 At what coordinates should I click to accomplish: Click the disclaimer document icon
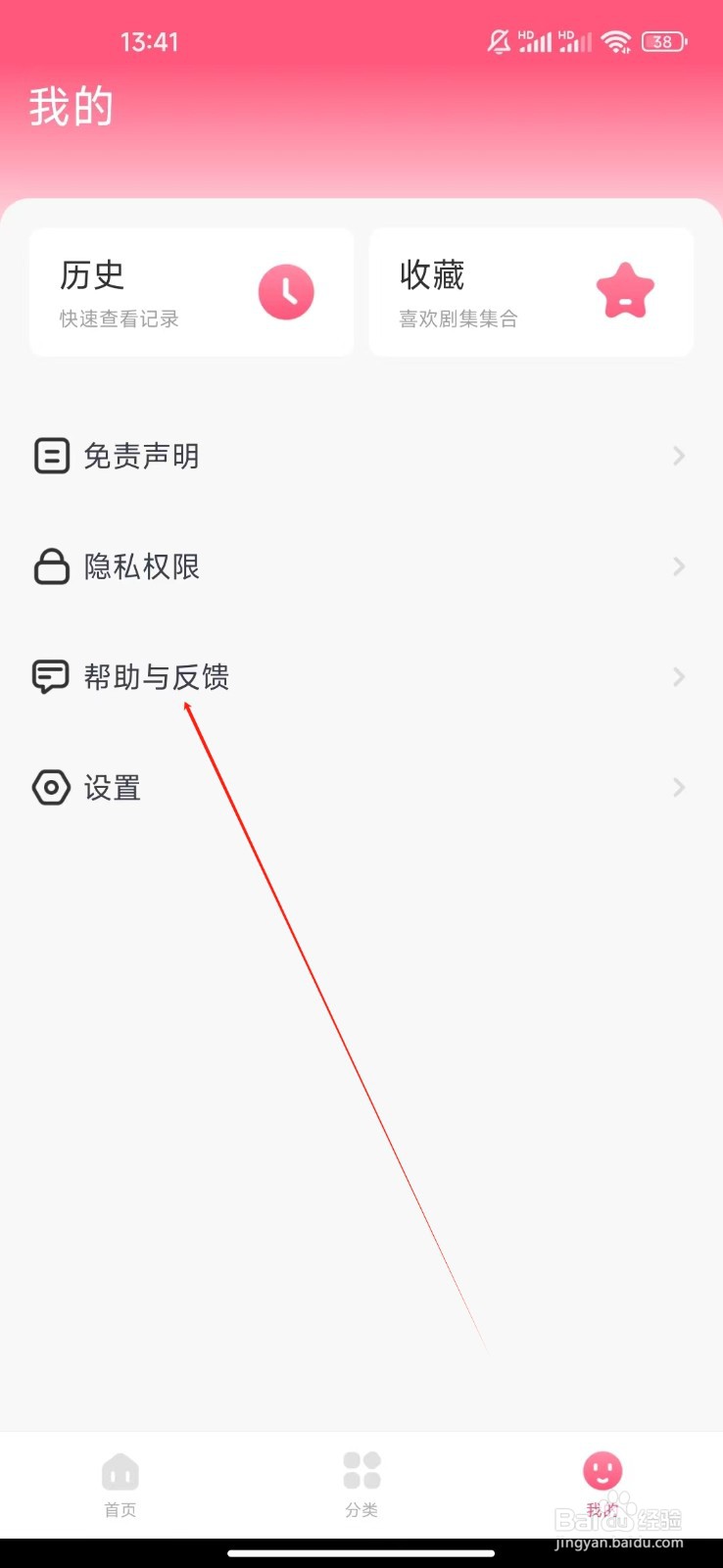(x=52, y=456)
